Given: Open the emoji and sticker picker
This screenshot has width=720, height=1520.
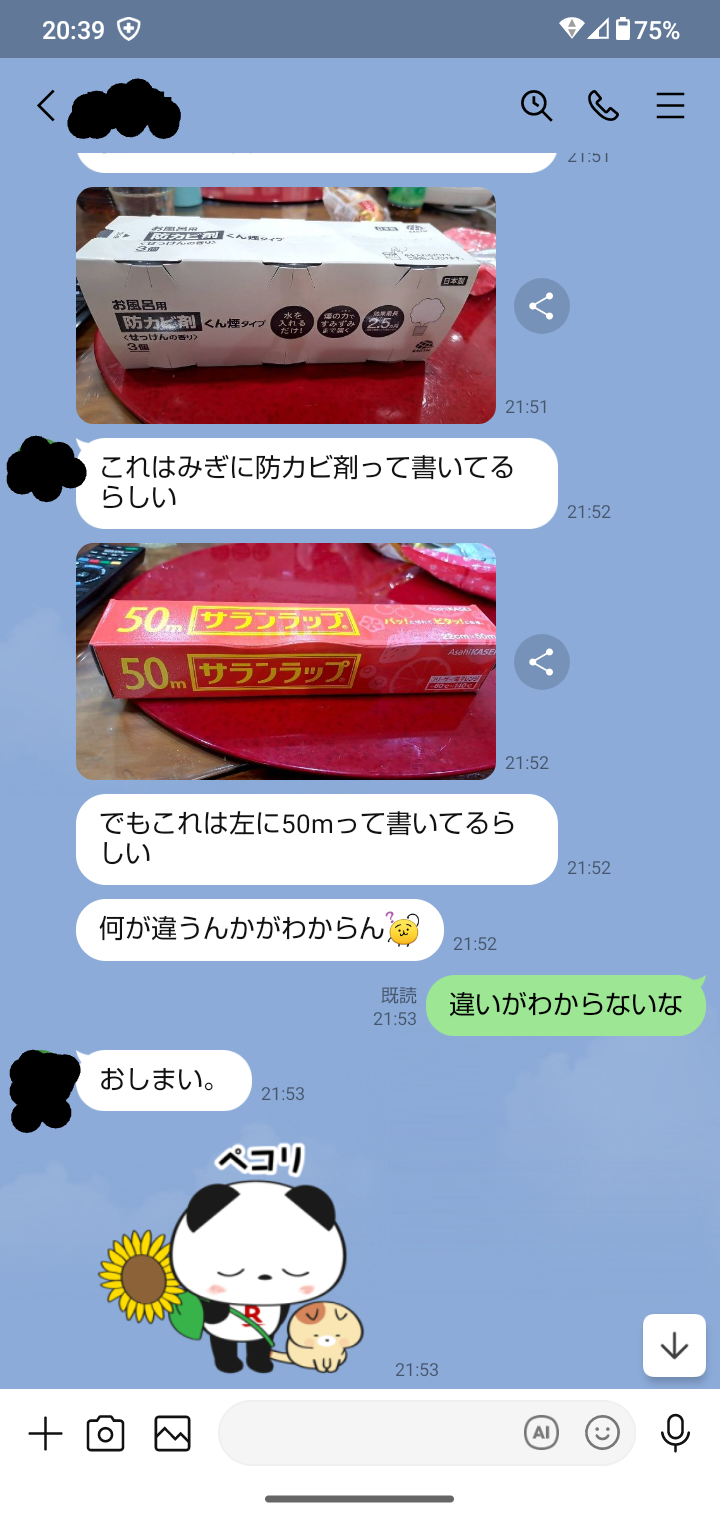Looking at the screenshot, I should (x=602, y=1434).
